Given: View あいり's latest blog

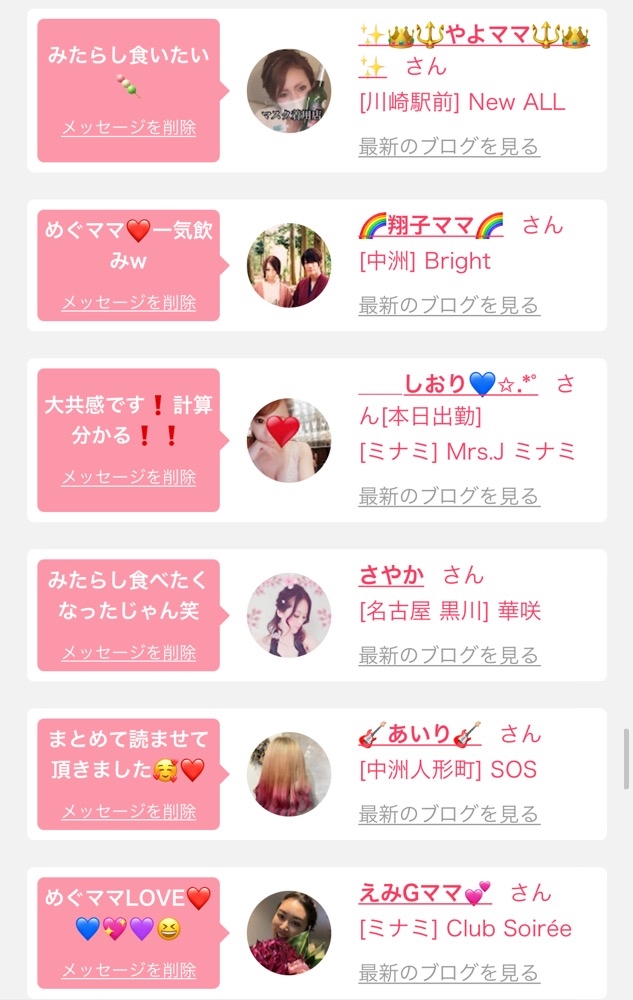Looking at the screenshot, I should 449,814.
